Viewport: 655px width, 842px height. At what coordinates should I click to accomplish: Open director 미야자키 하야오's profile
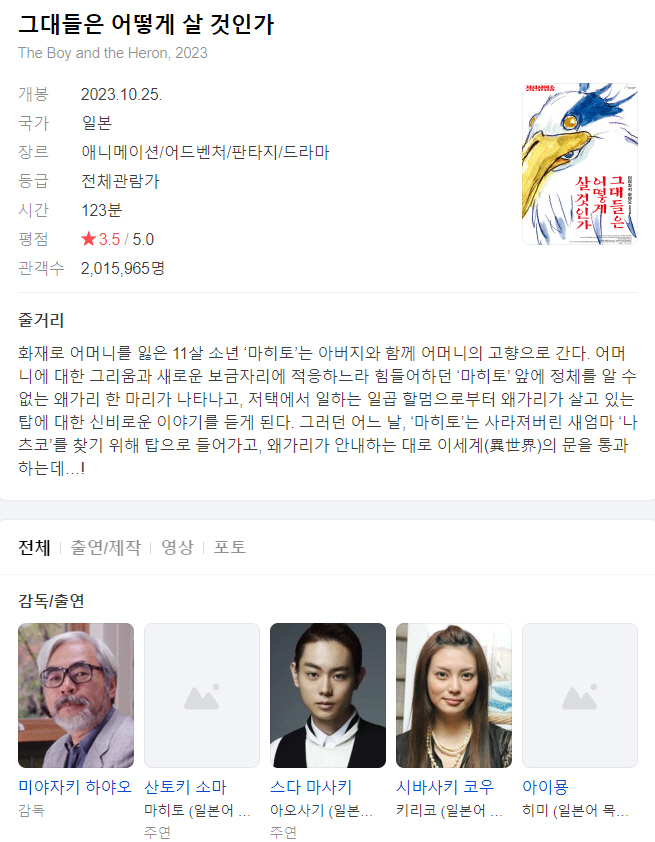76,695
